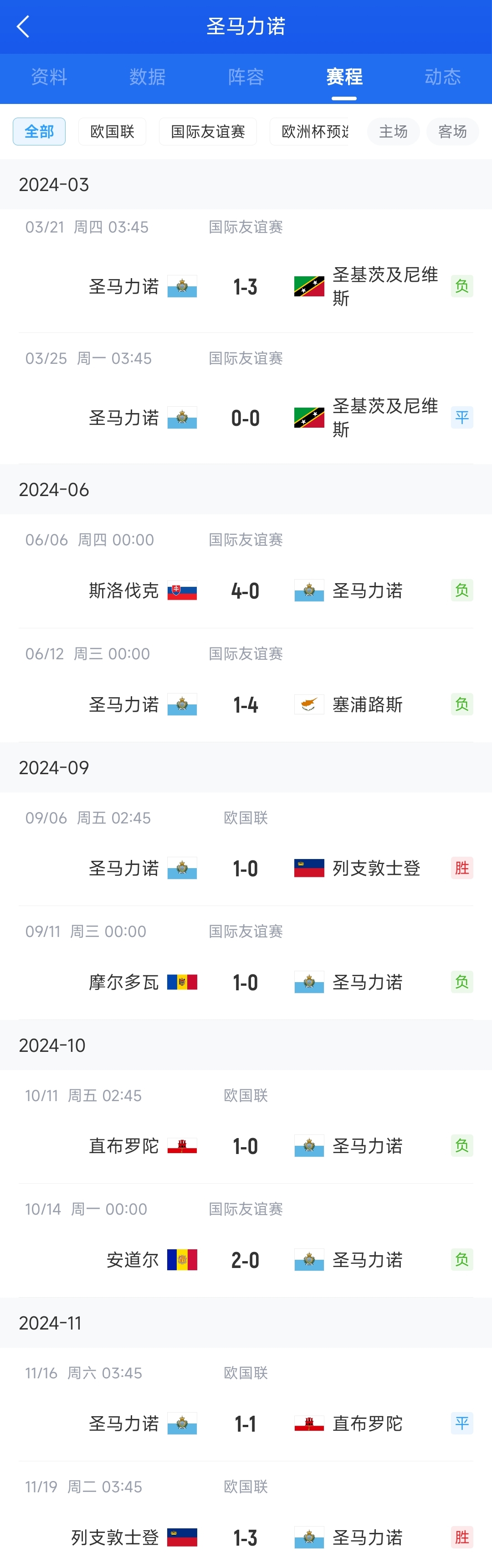Show only 客场 matches
Viewport: 492px width, 1568px height.
pyautogui.click(x=452, y=131)
